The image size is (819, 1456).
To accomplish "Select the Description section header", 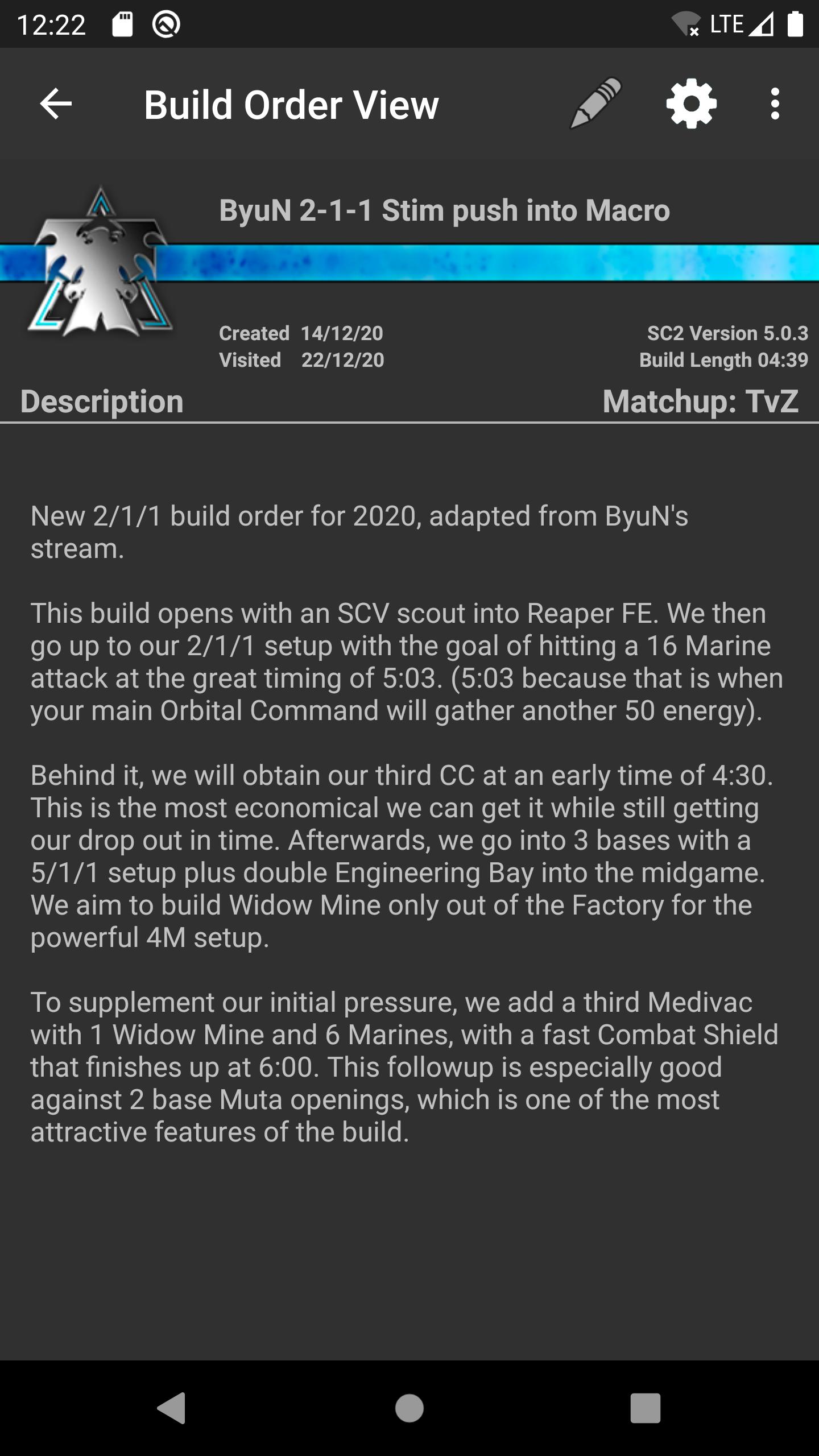I will click(102, 402).
